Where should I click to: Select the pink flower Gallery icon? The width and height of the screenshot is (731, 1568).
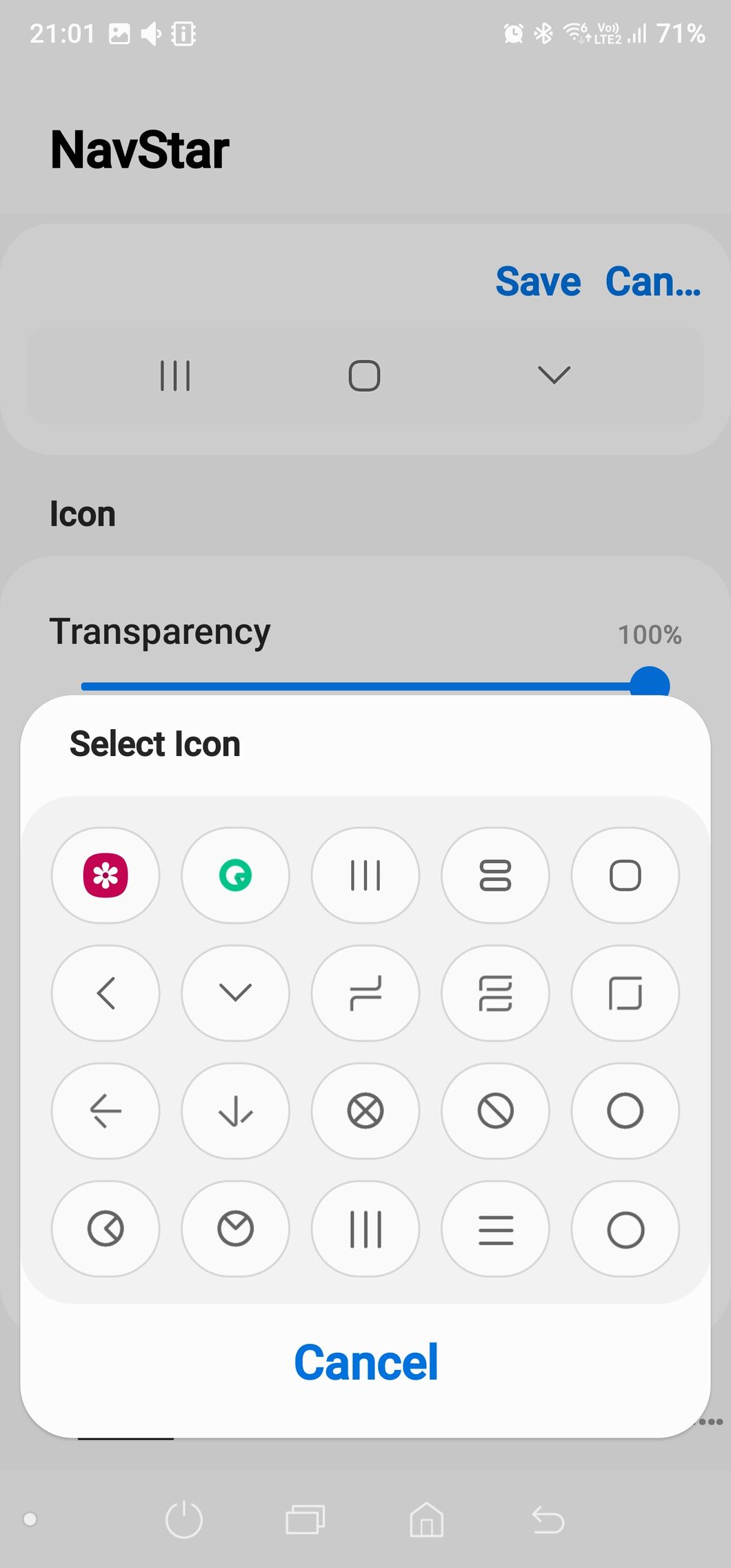[106, 875]
